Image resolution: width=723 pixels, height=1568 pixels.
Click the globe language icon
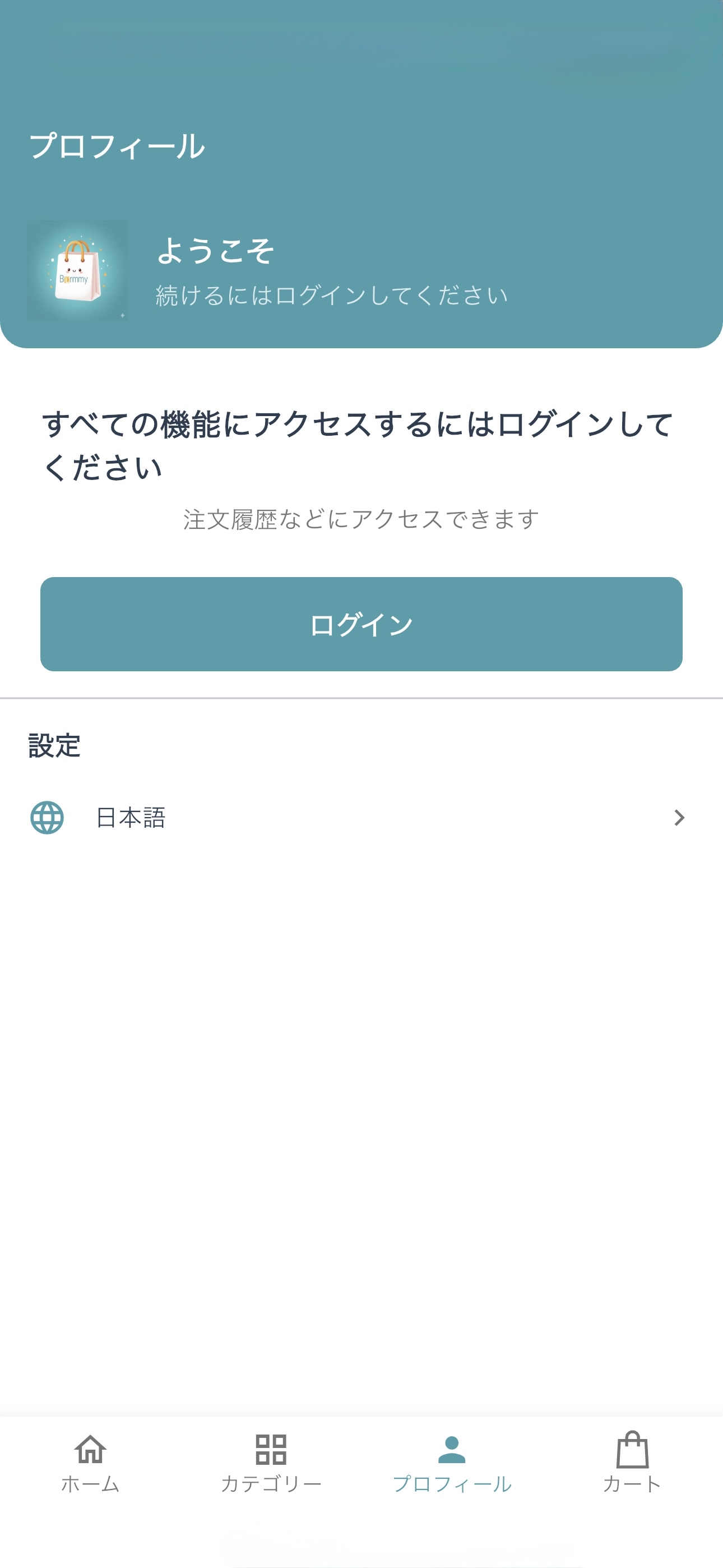click(47, 818)
